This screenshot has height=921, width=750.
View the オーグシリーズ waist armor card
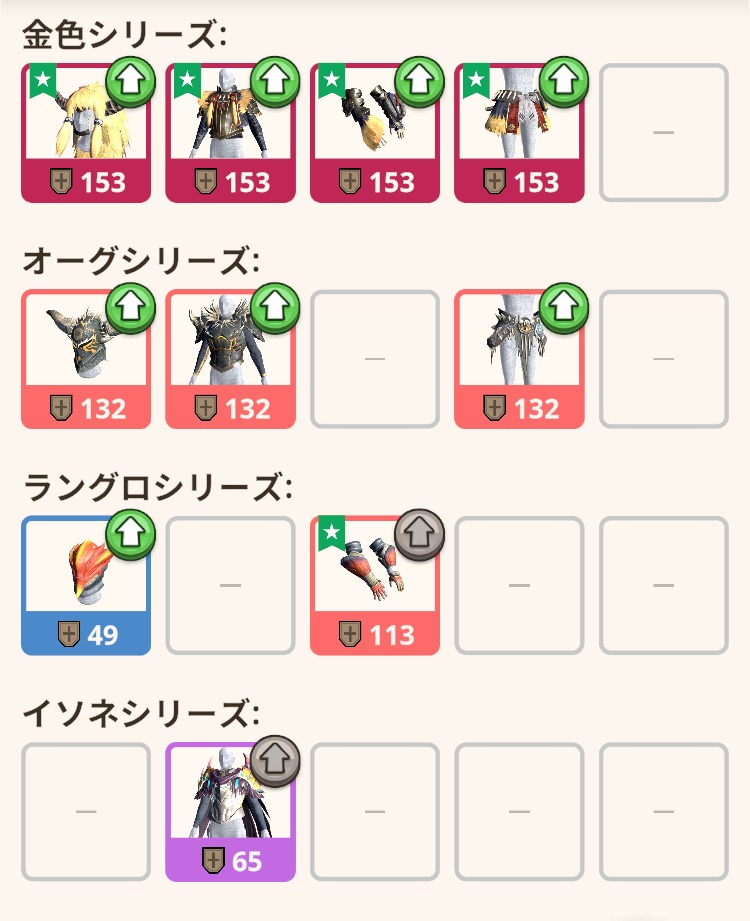(519, 360)
